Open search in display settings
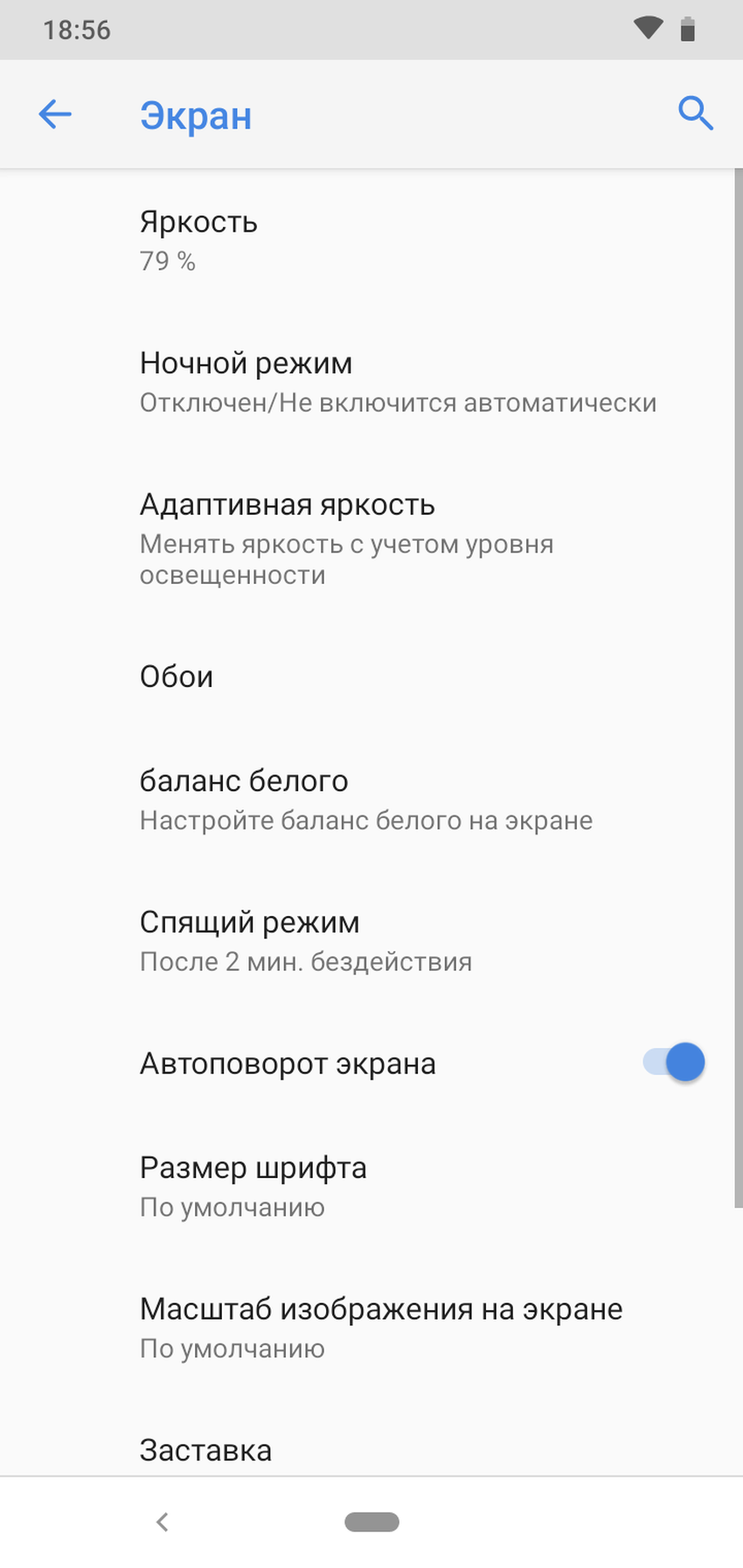 click(x=695, y=114)
